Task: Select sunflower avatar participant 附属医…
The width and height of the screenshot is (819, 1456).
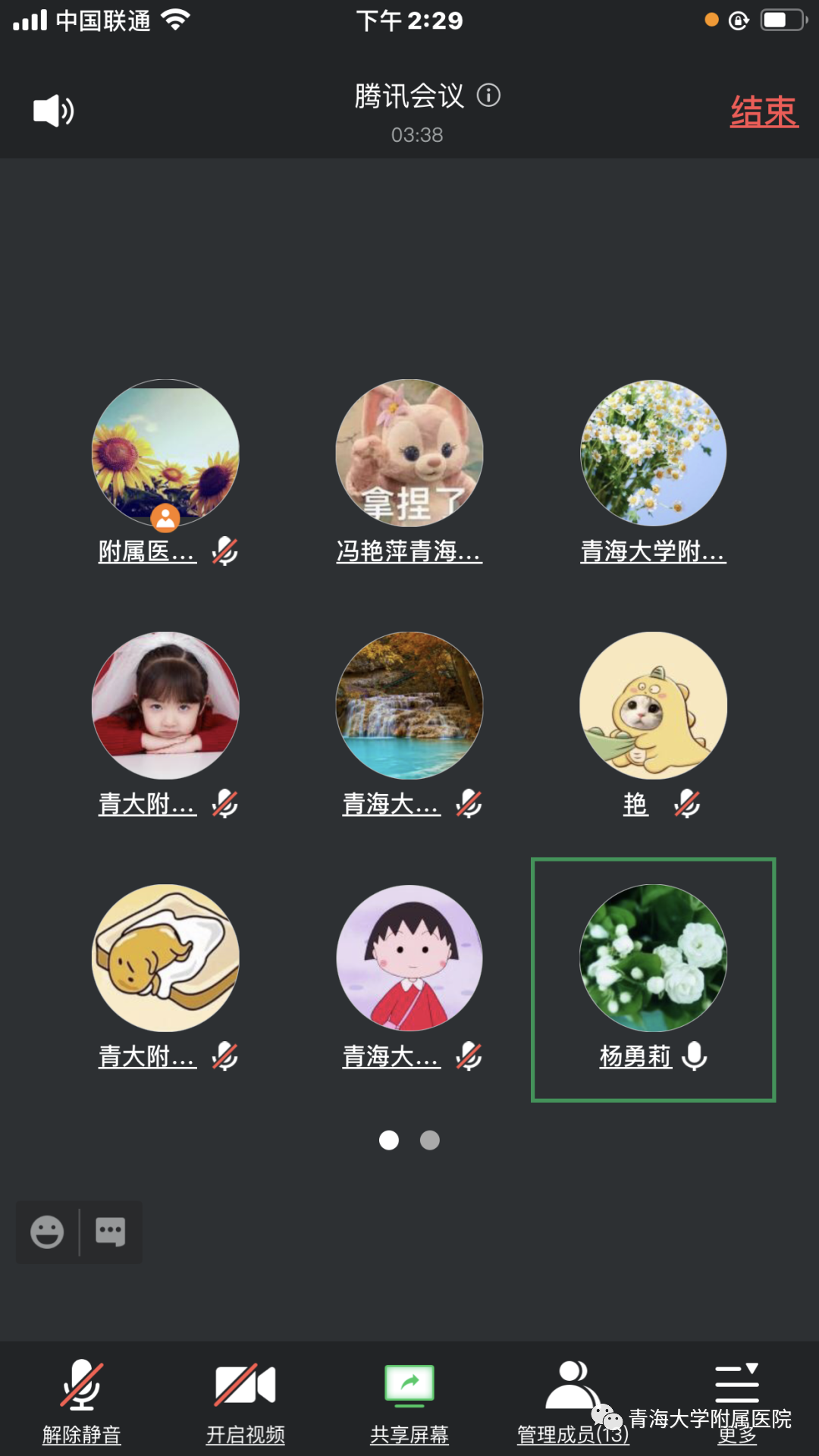Action: (x=165, y=453)
